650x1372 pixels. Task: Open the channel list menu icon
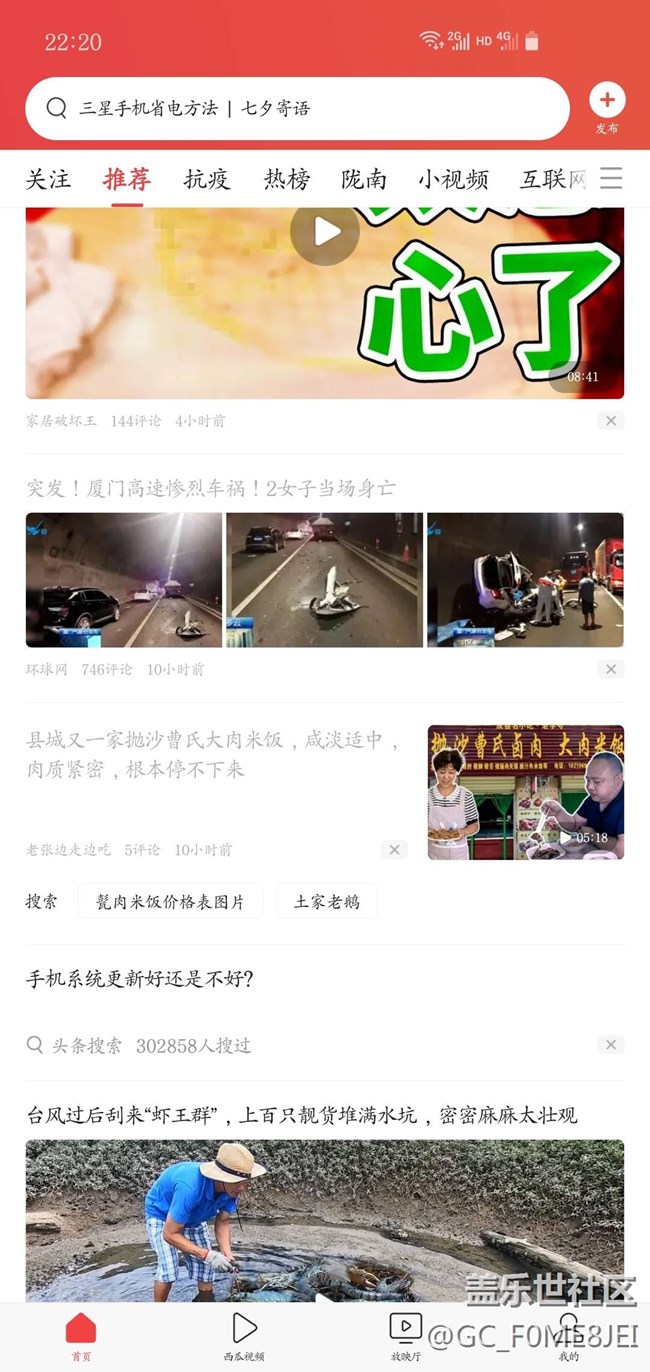click(611, 179)
